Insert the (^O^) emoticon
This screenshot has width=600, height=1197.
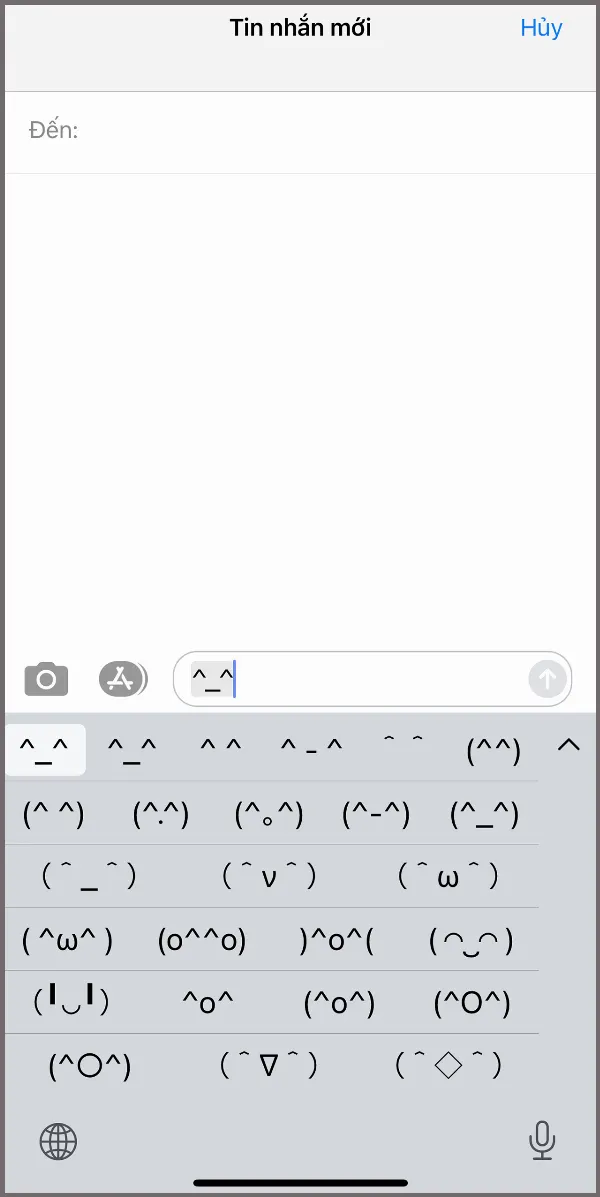pyautogui.click(x=471, y=1002)
